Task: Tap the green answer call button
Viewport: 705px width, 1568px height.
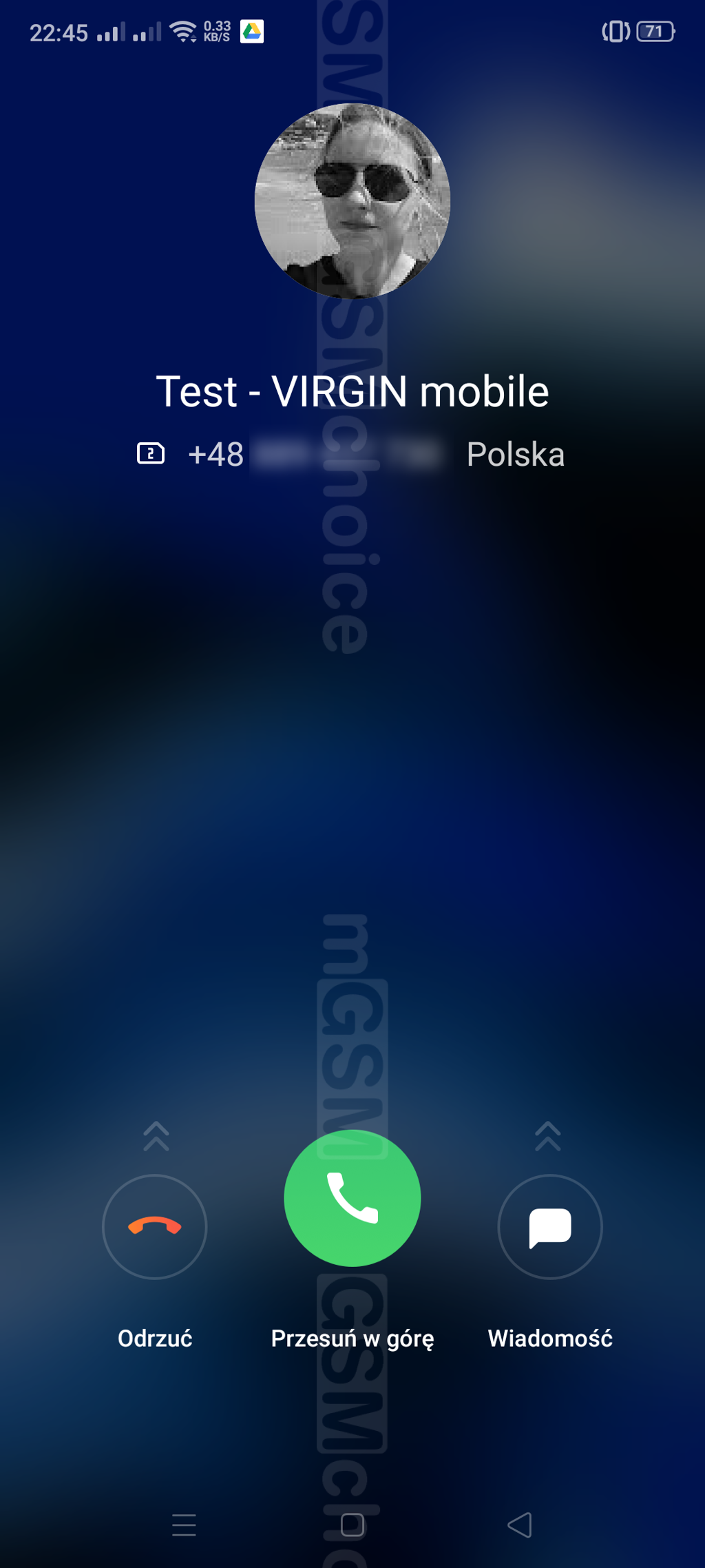Action: tap(352, 1198)
